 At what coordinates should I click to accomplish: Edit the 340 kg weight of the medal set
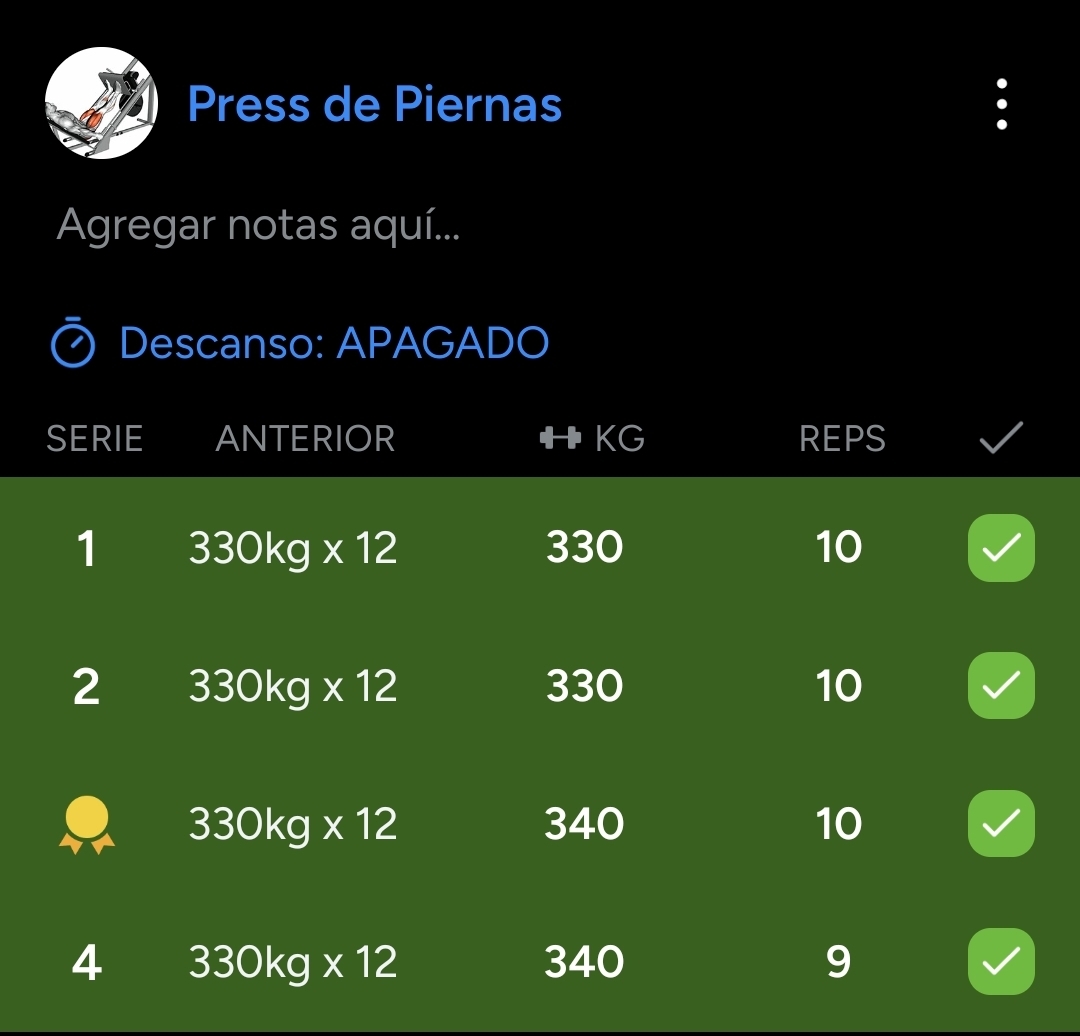pyautogui.click(x=585, y=824)
